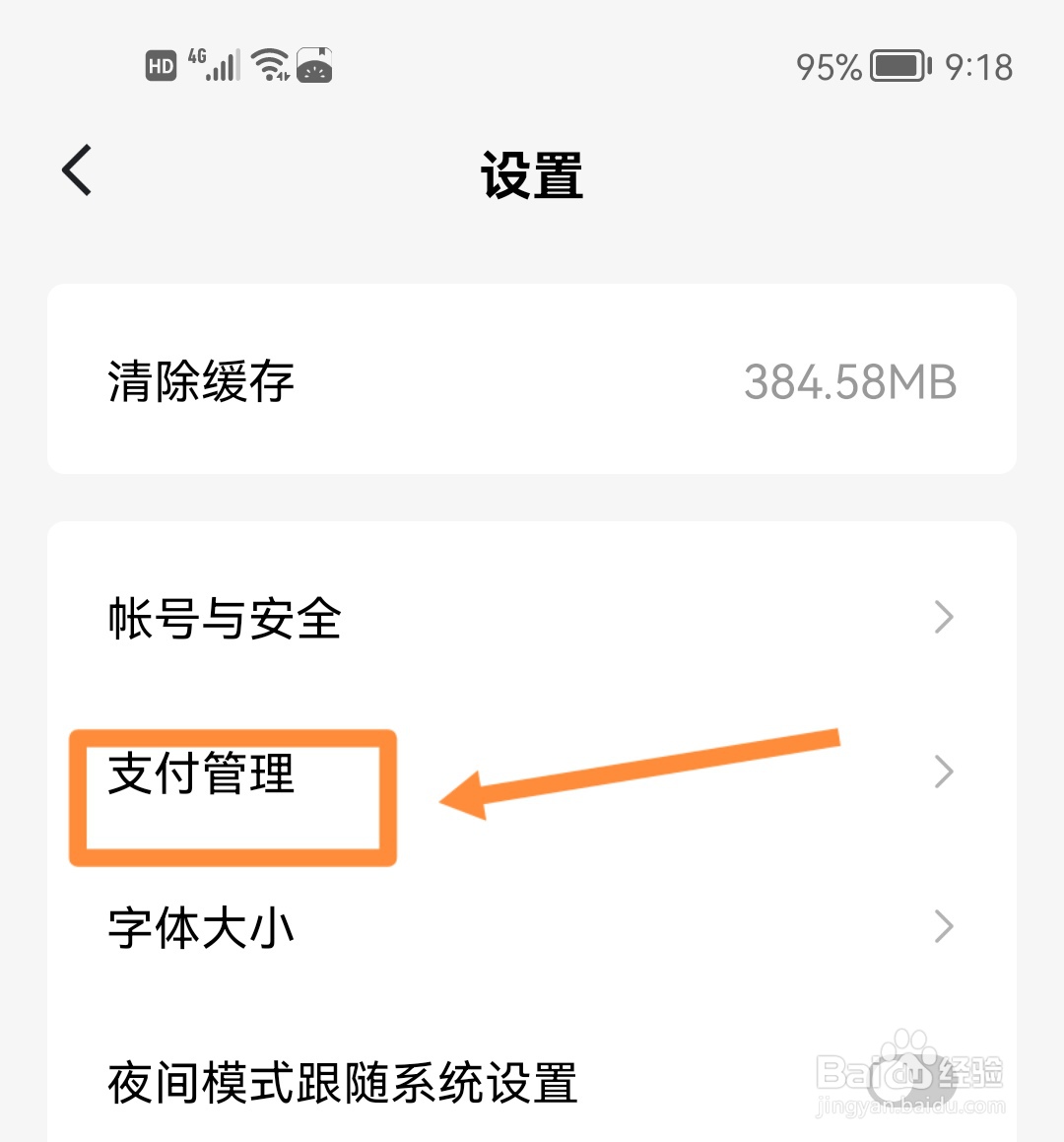Tap the back arrow to exit Settings
This screenshot has width=1064, height=1142.
pyautogui.click(x=77, y=169)
